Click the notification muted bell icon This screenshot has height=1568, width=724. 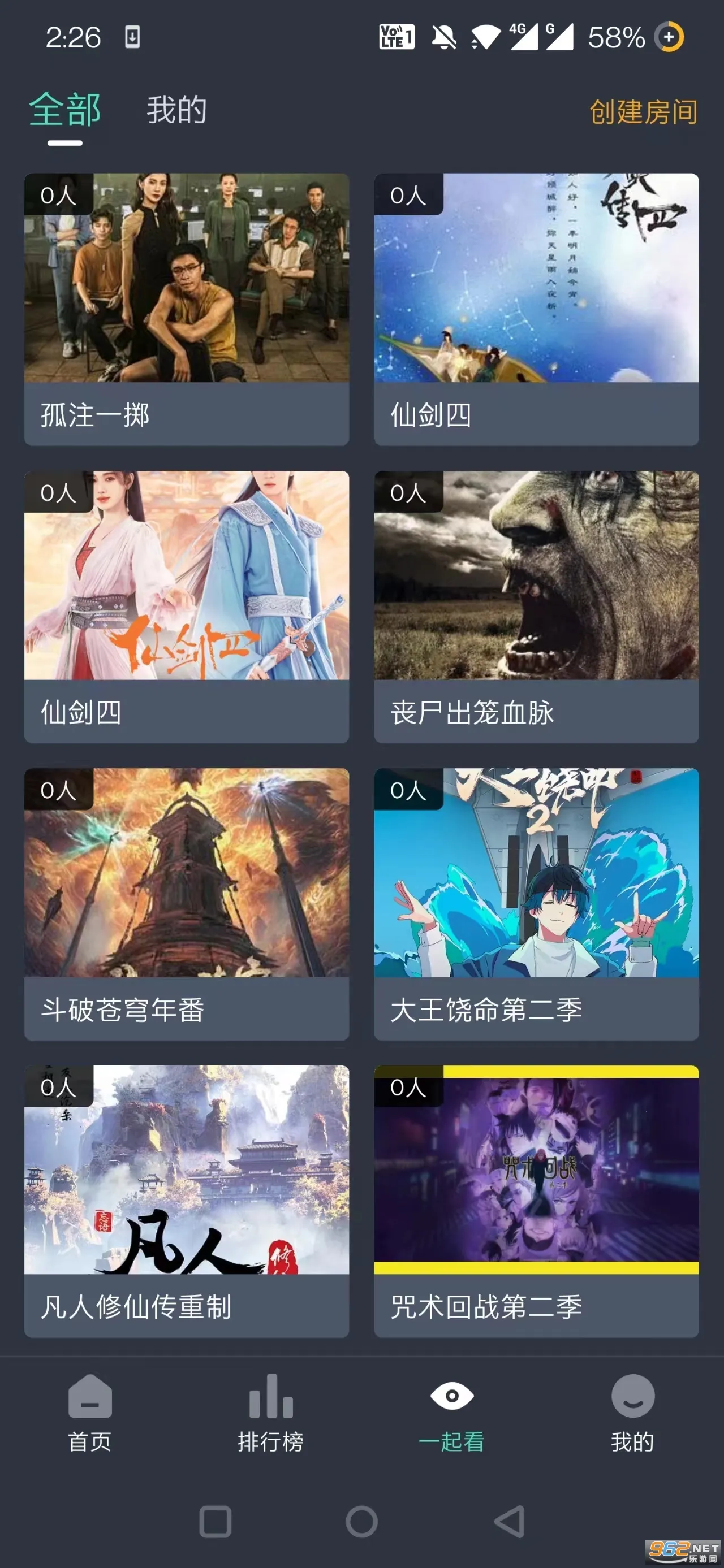click(x=444, y=38)
